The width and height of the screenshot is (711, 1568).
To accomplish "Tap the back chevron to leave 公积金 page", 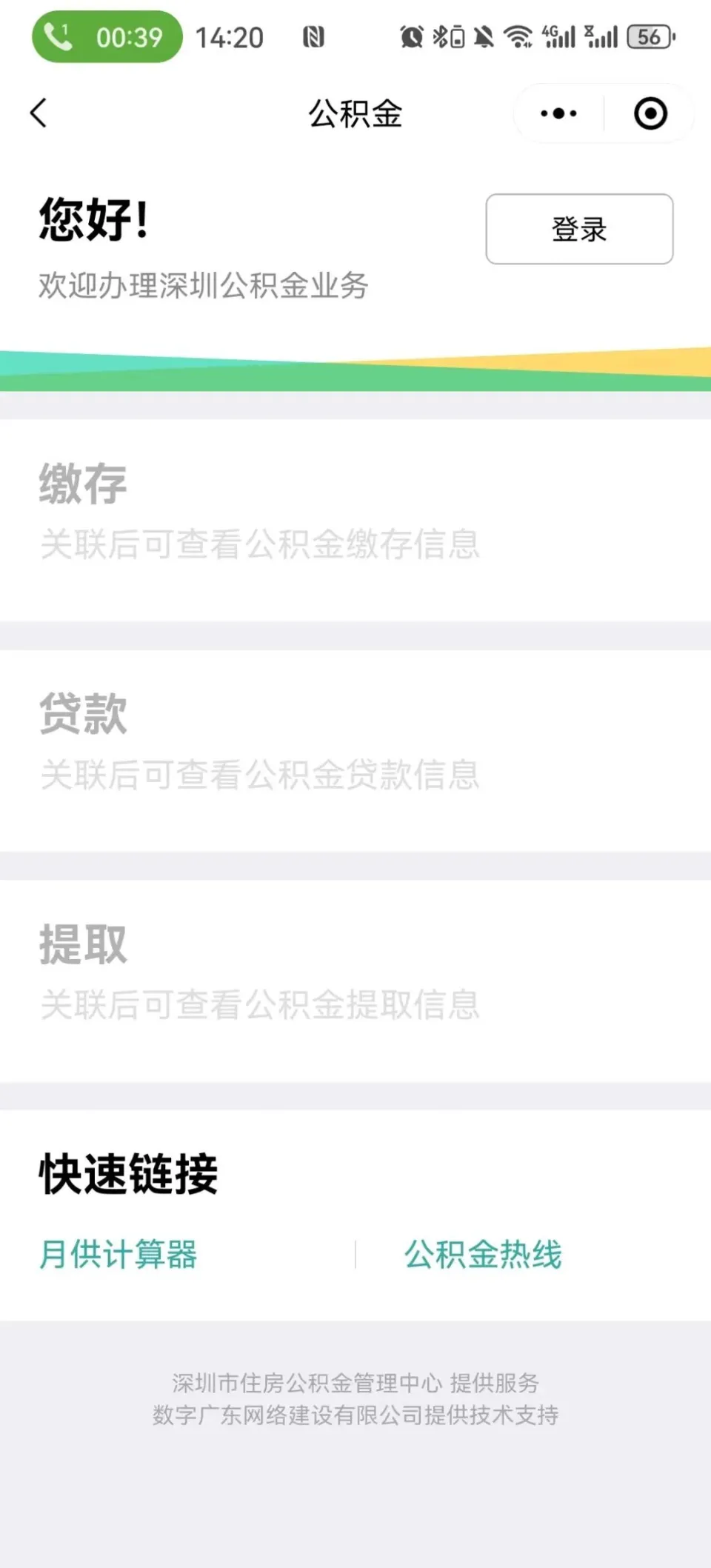I will [39, 113].
